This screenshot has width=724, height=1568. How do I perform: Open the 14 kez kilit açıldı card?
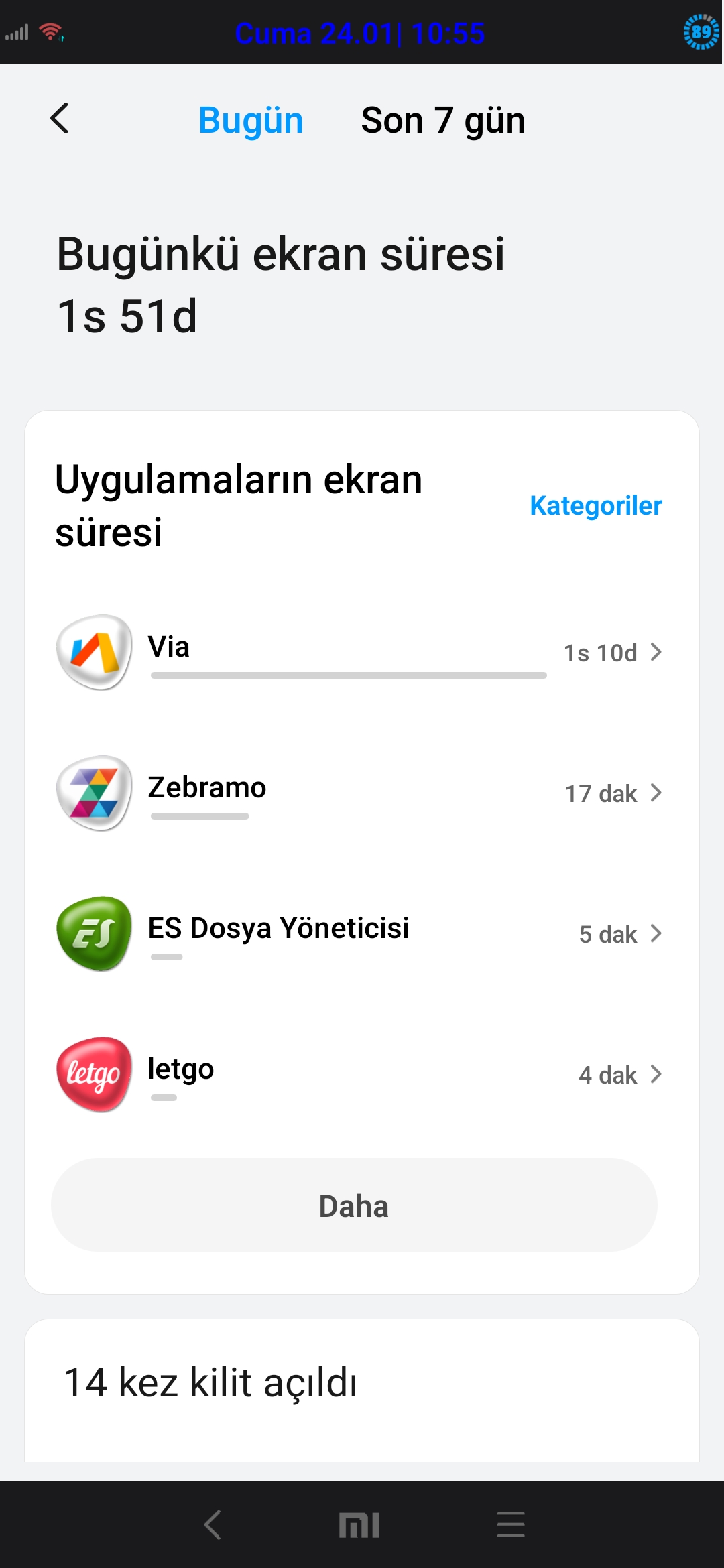(362, 1390)
